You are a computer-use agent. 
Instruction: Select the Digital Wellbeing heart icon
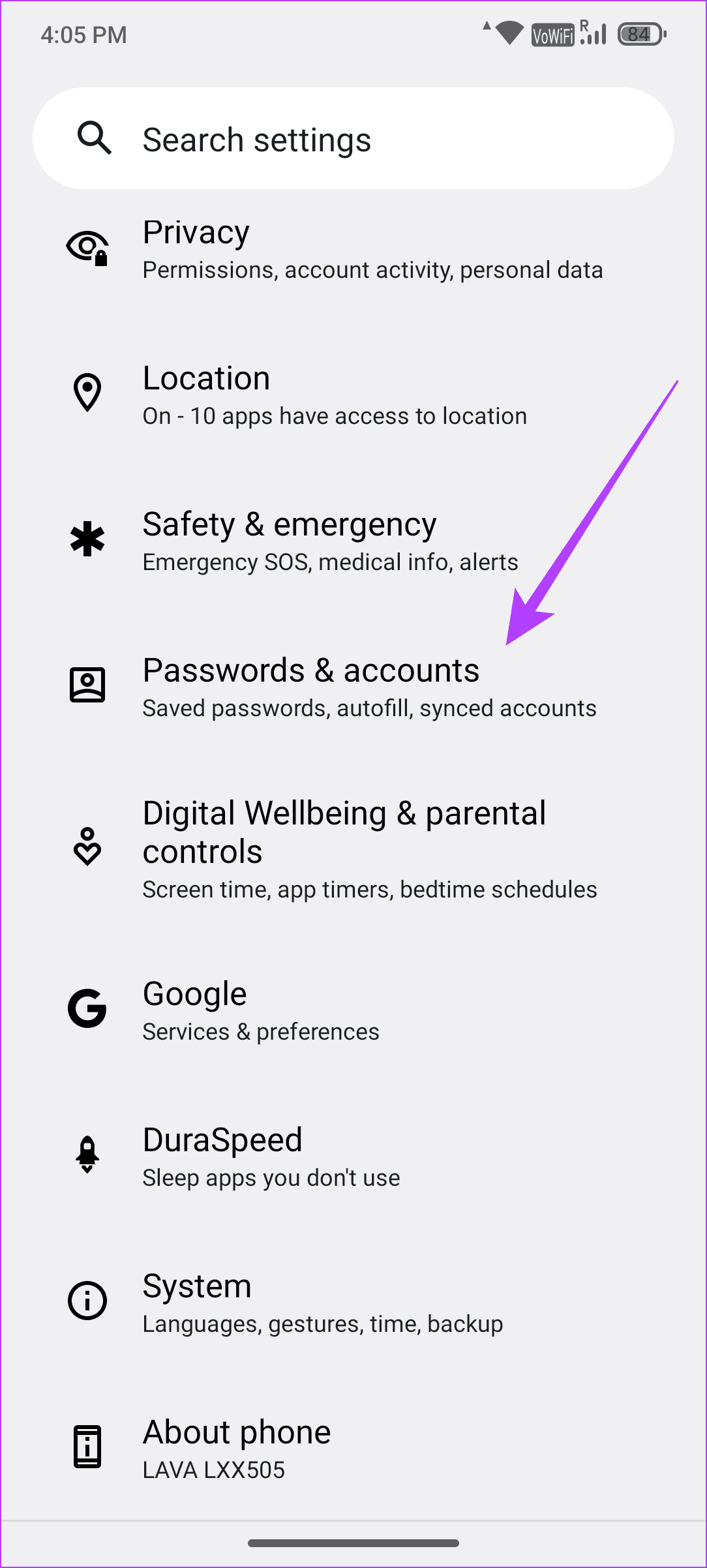(87, 848)
